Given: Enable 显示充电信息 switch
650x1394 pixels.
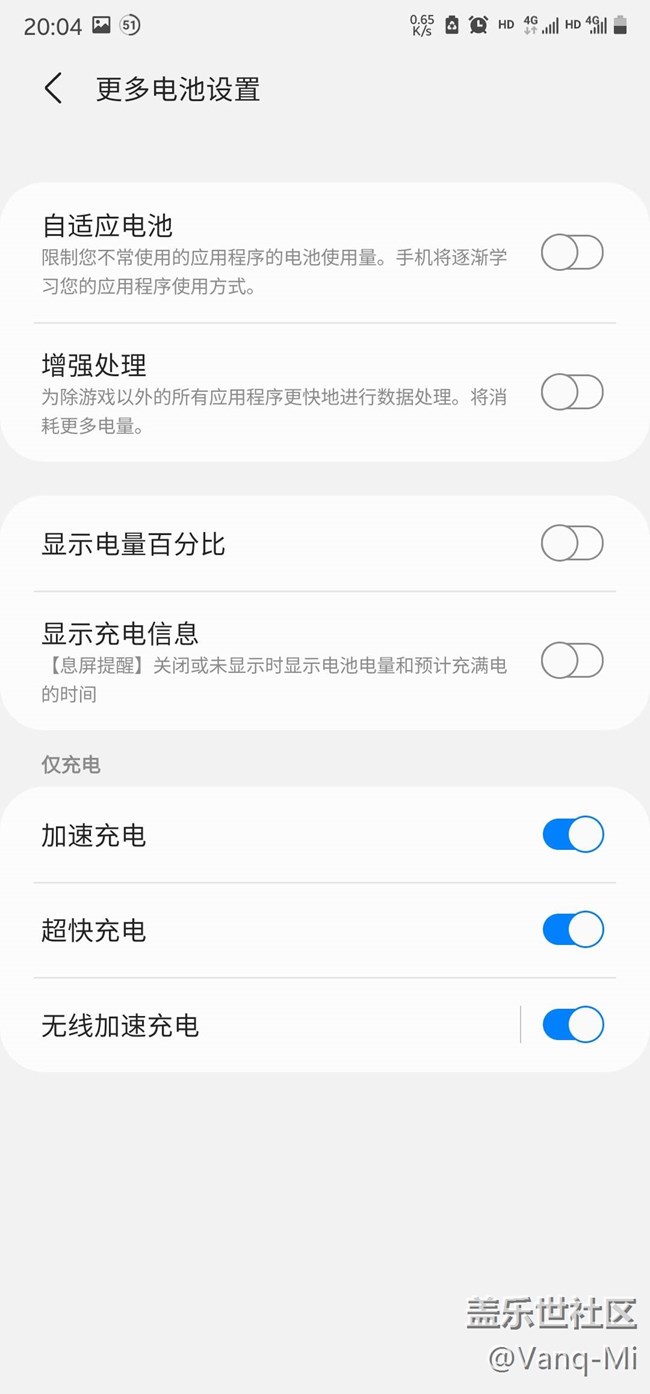Looking at the screenshot, I should point(572,661).
